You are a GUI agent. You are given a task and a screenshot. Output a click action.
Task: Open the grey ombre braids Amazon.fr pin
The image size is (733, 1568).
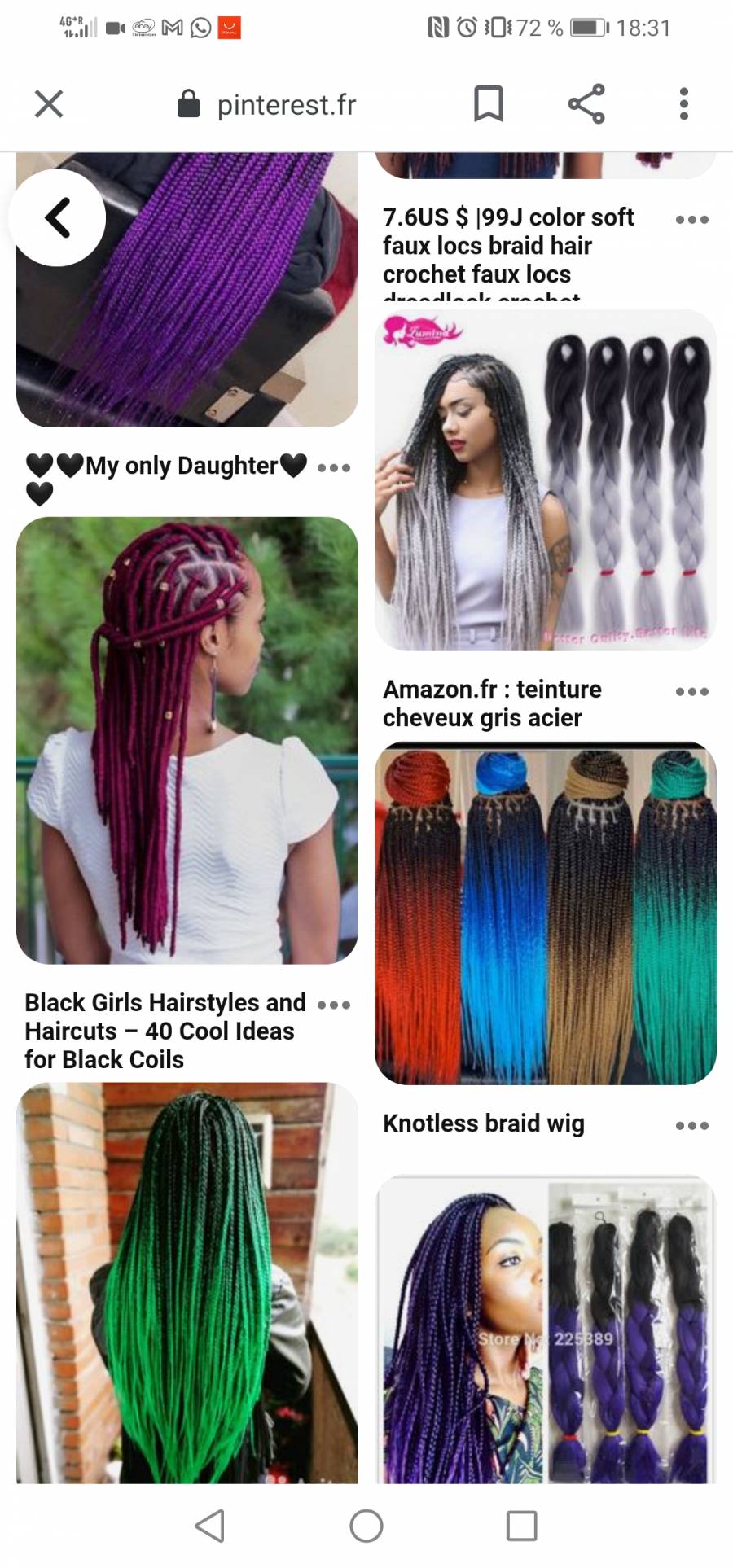tap(545, 480)
